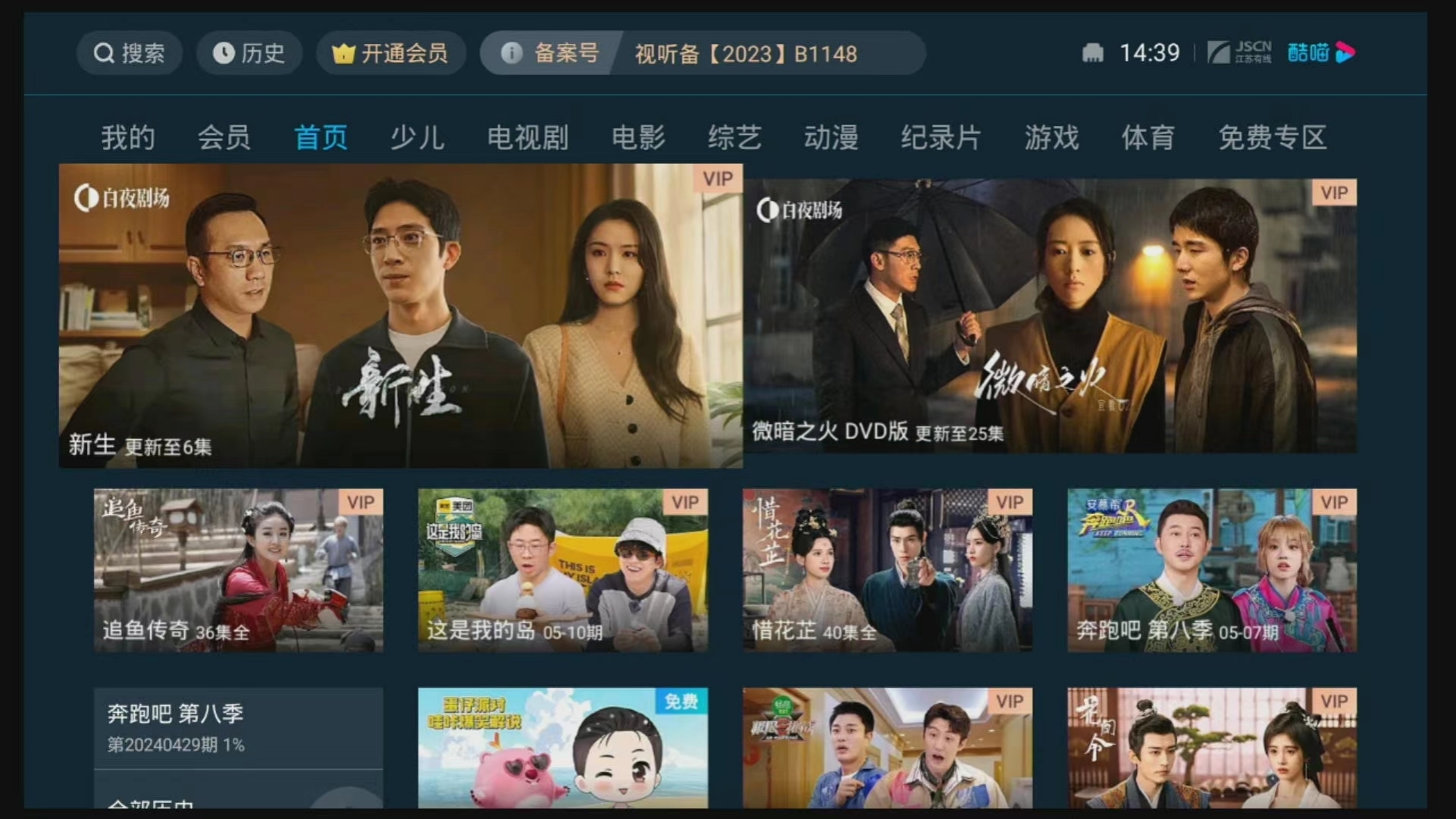Open the 微暗之火 DVD版 banner
The width and height of the screenshot is (1456, 819).
(x=1050, y=315)
